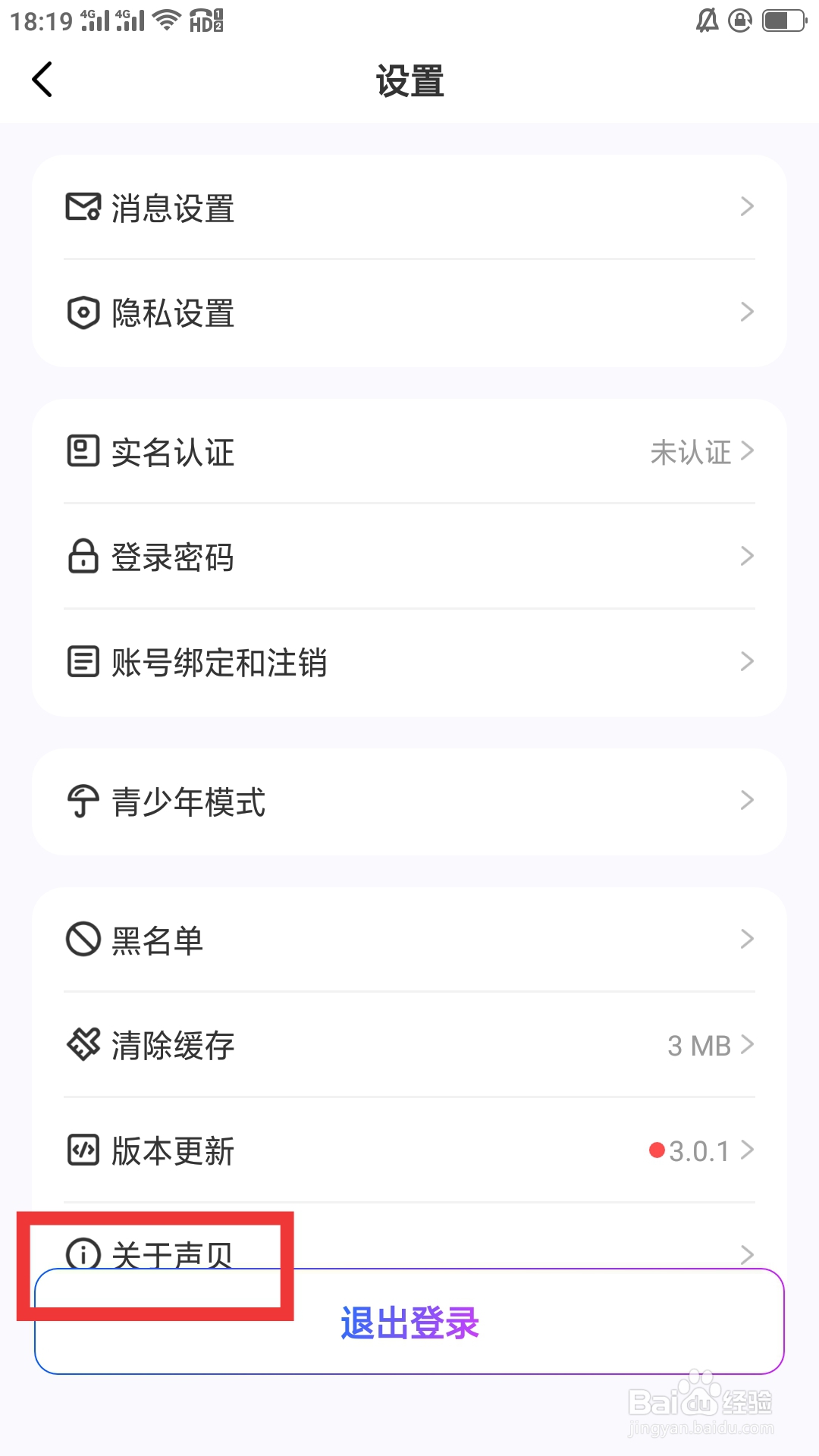Open 消息设置 message settings
The width and height of the screenshot is (819, 1456).
pos(409,207)
